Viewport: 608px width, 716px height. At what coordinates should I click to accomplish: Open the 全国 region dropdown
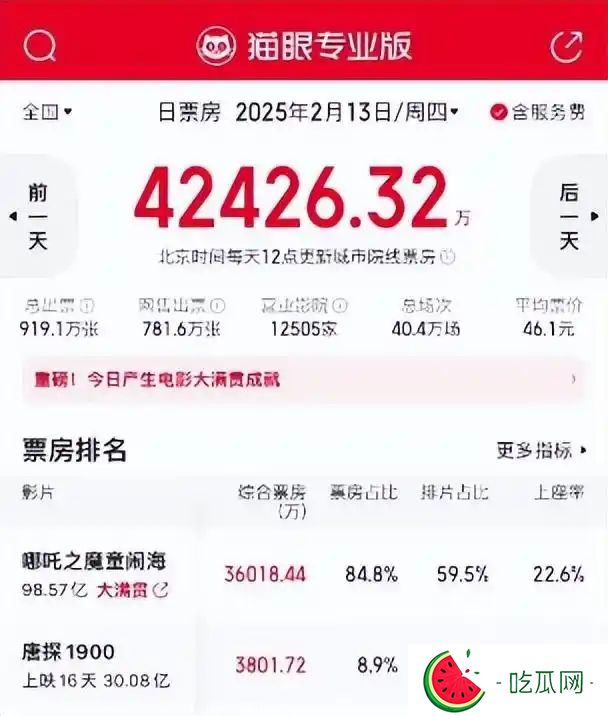(x=47, y=112)
